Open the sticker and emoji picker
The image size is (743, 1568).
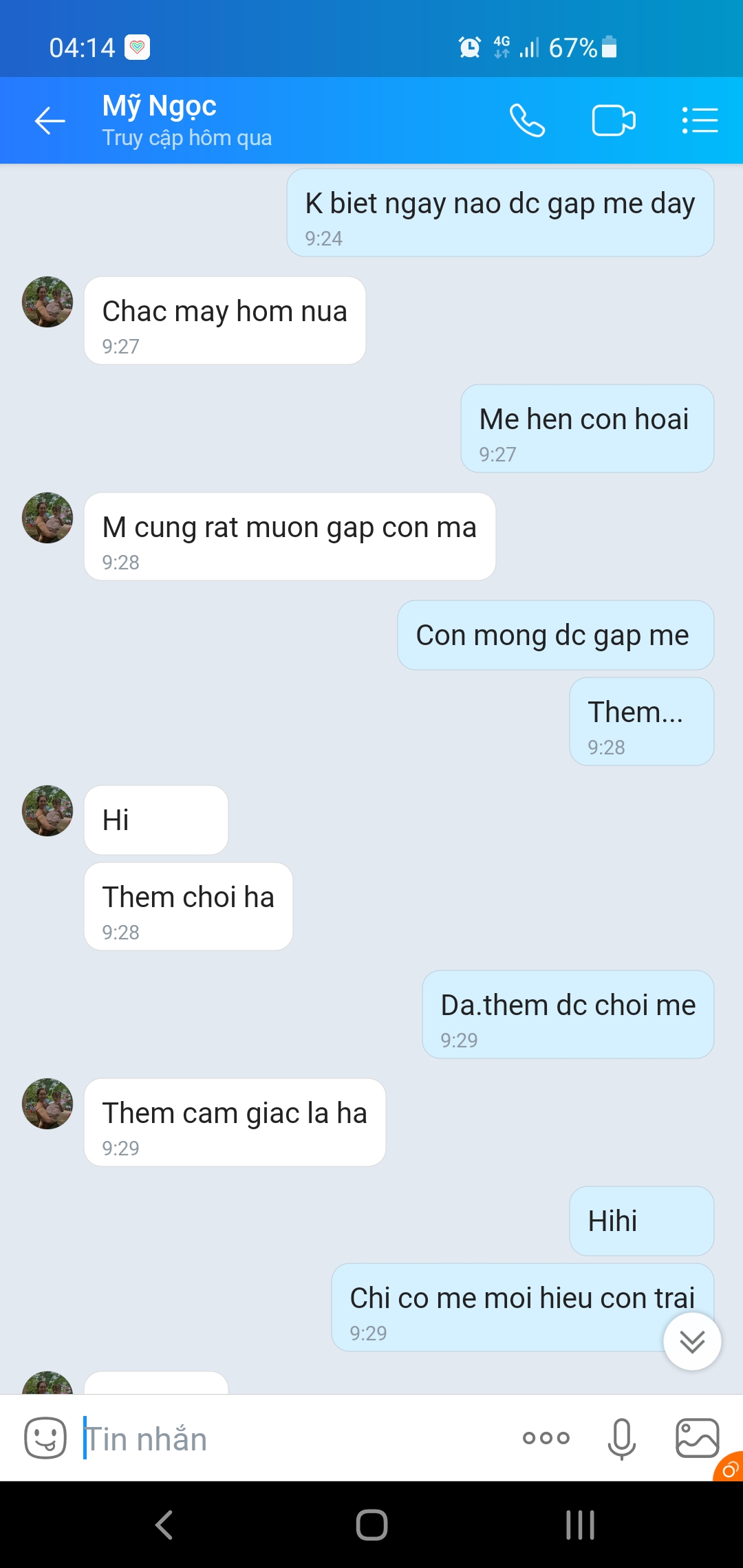[45, 1438]
